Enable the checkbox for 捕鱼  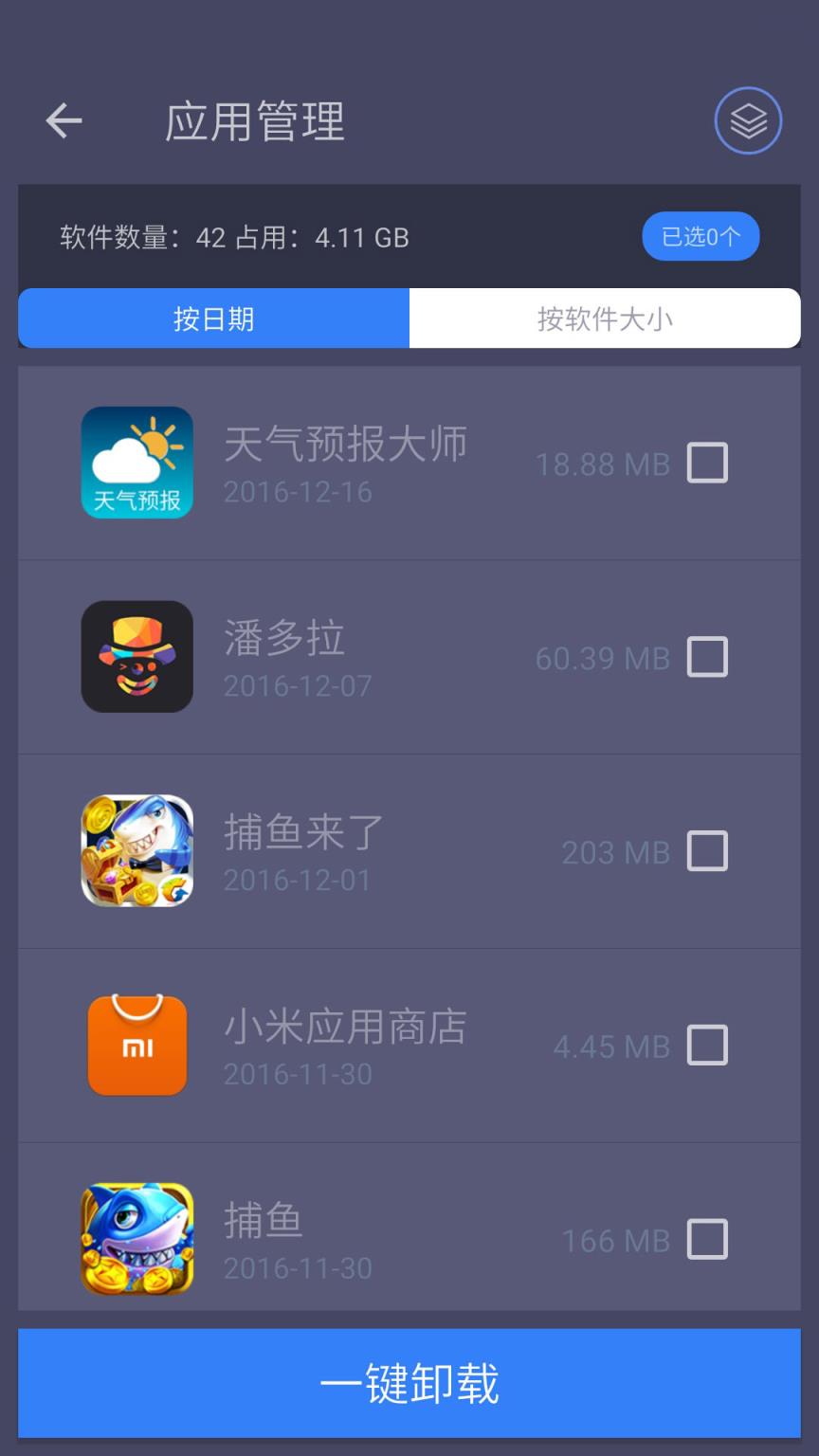(707, 1239)
